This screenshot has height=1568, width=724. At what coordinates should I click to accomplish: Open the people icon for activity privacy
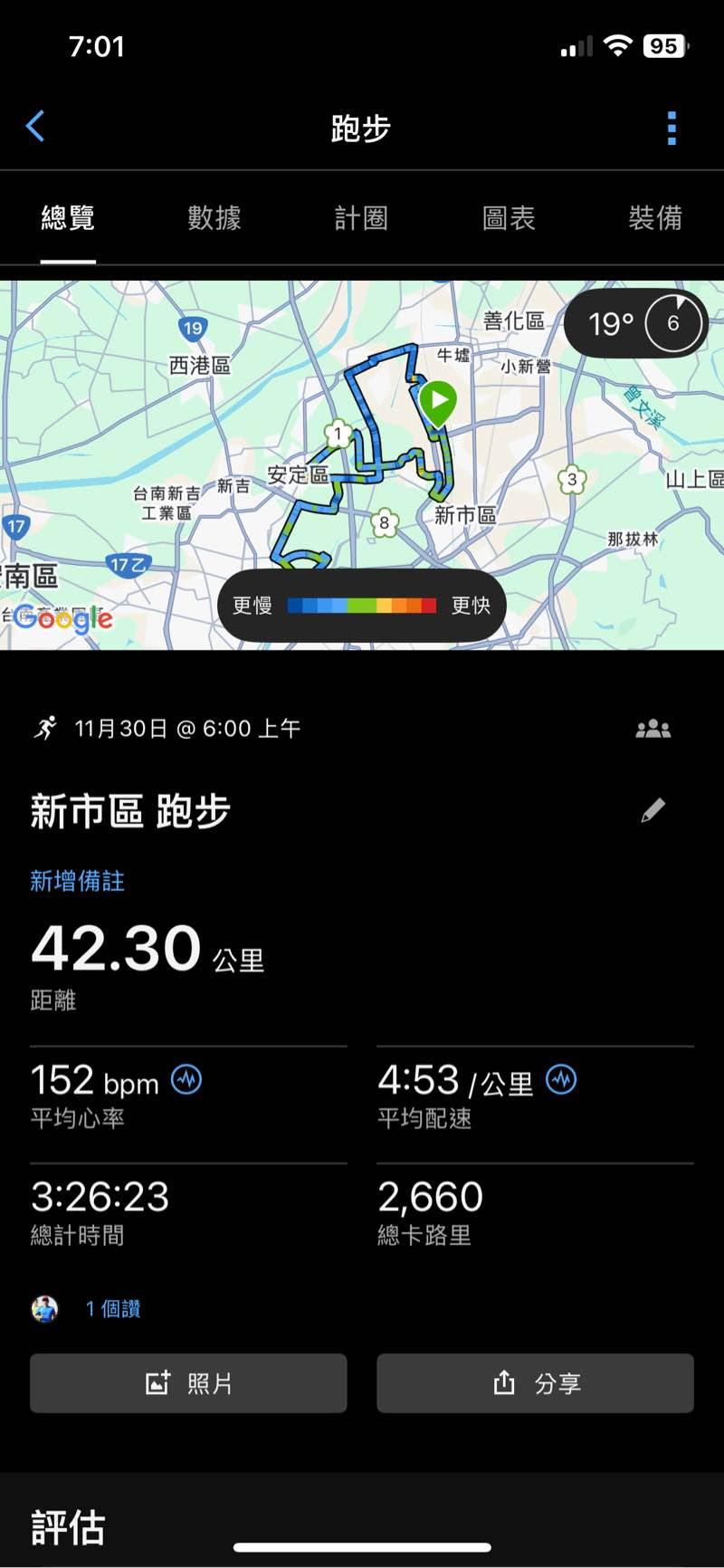(x=653, y=729)
